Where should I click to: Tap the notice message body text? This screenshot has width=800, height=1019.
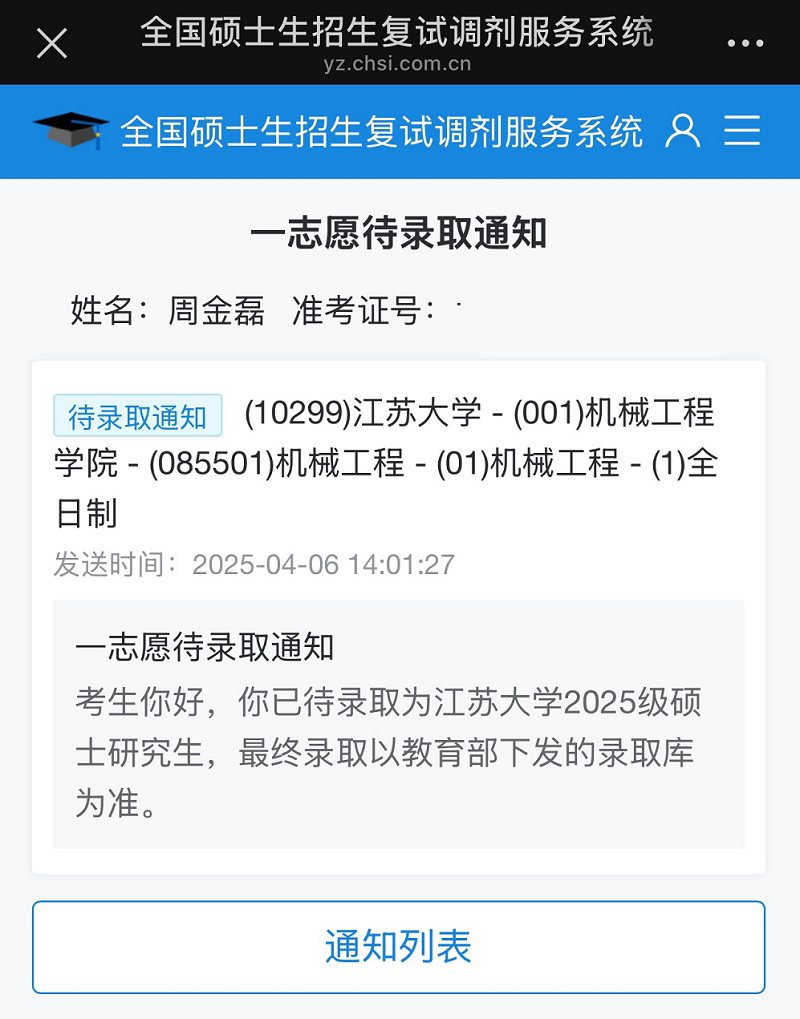tap(390, 740)
